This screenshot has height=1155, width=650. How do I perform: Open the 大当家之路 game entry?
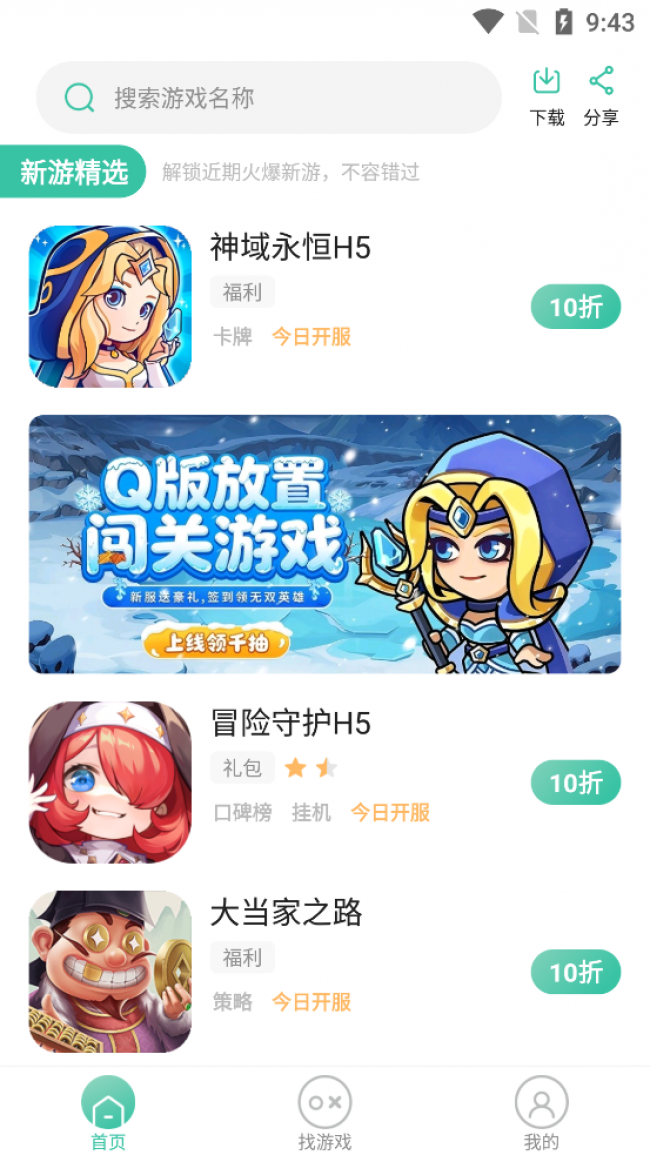286,913
